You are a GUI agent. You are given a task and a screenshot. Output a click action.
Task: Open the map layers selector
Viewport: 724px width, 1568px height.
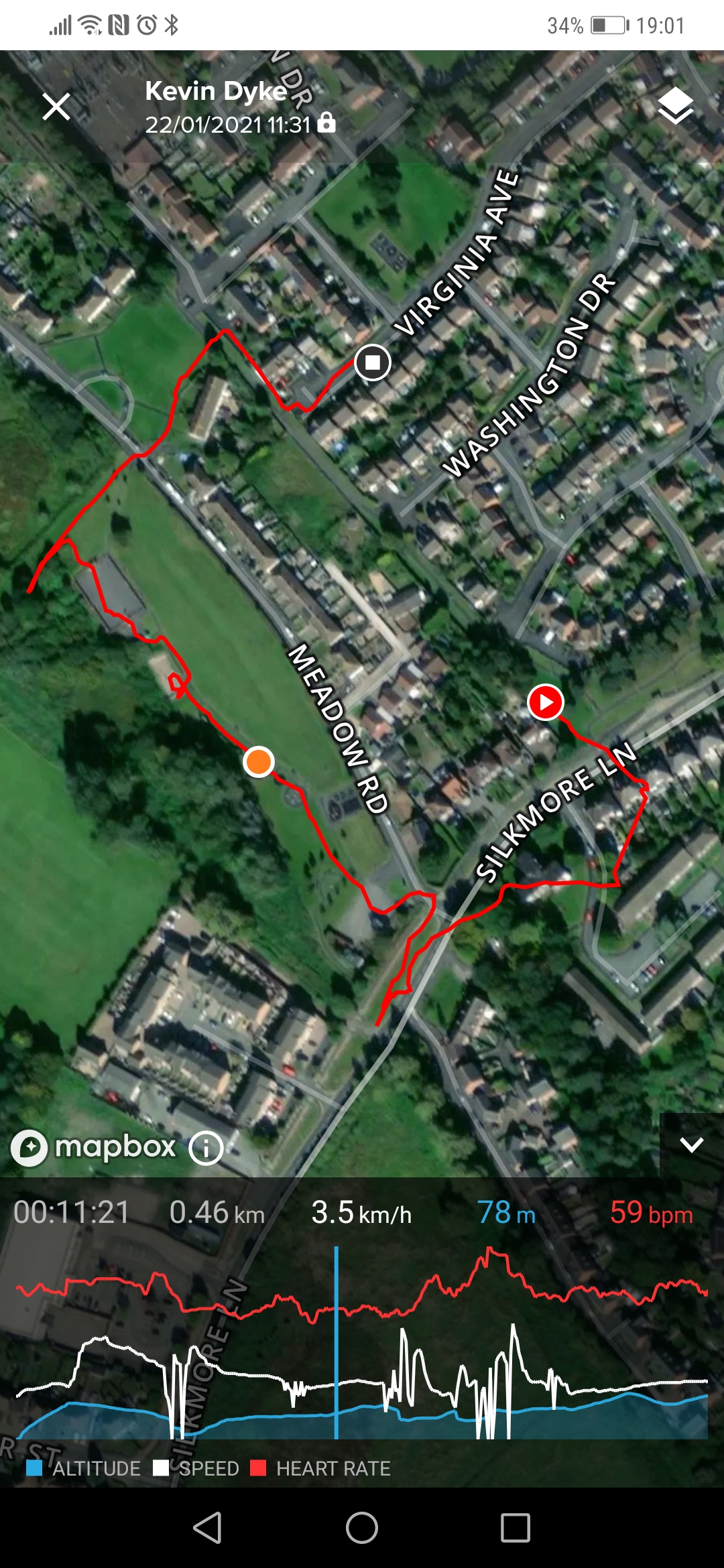675,106
